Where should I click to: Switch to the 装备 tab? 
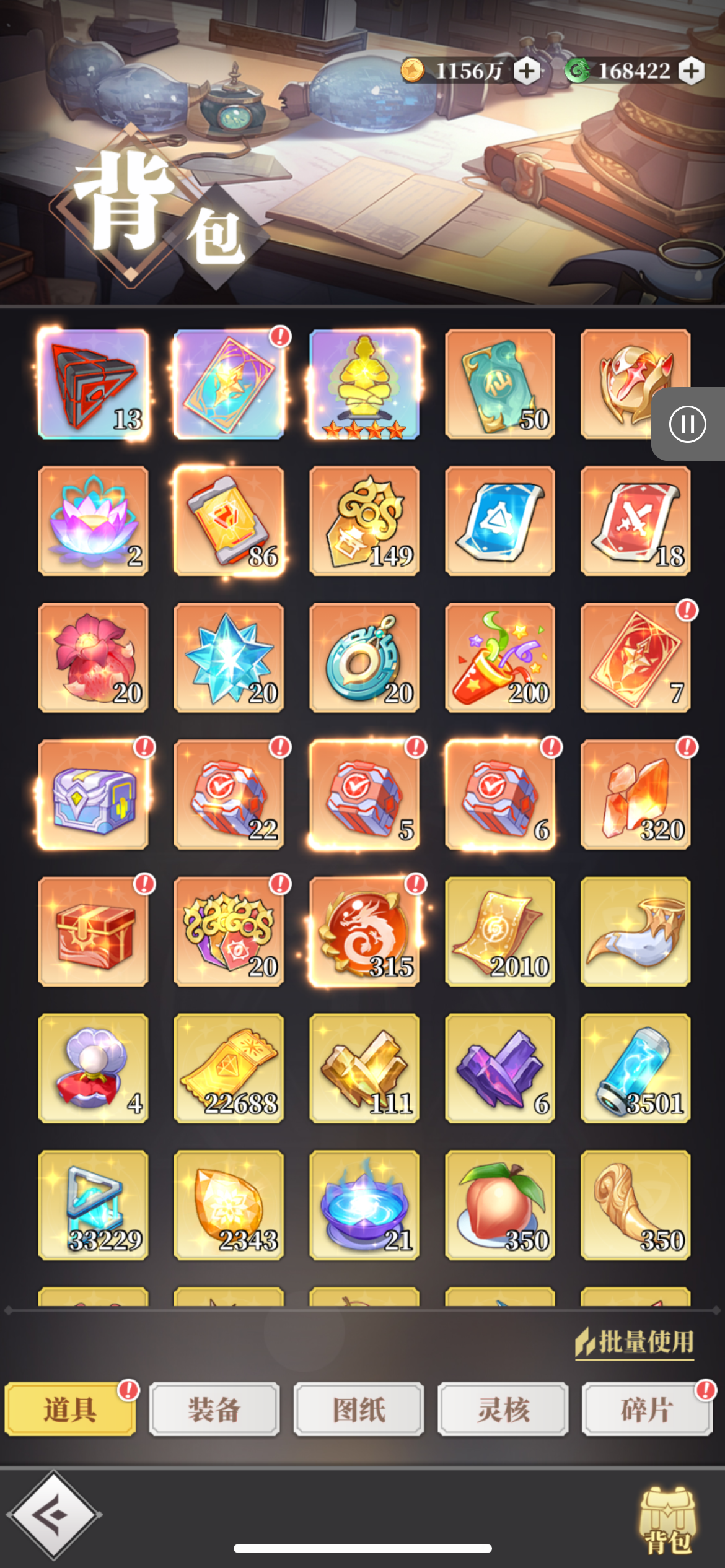pos(214,1409)
